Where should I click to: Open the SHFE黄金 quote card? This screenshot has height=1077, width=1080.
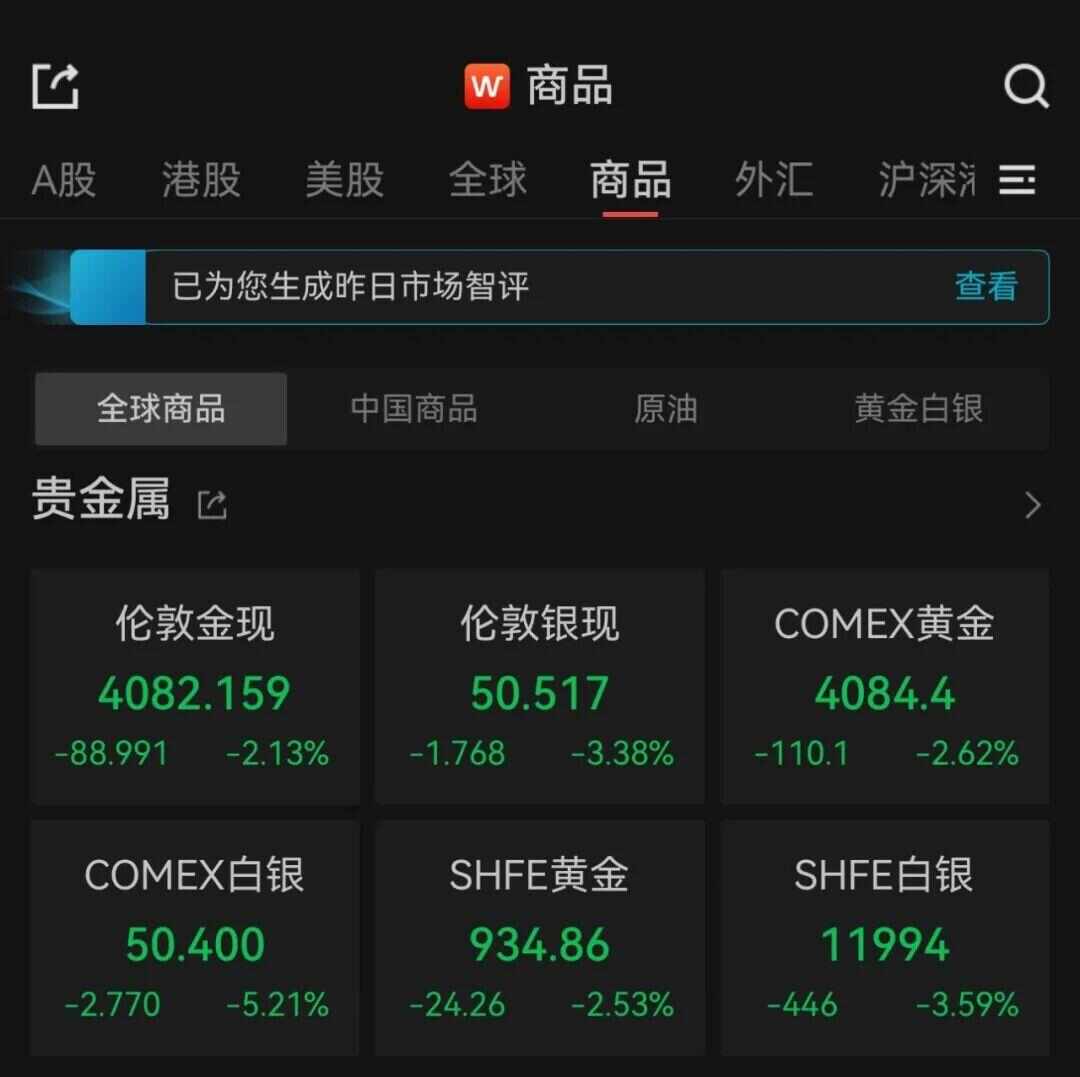click(x=540, y=937)
